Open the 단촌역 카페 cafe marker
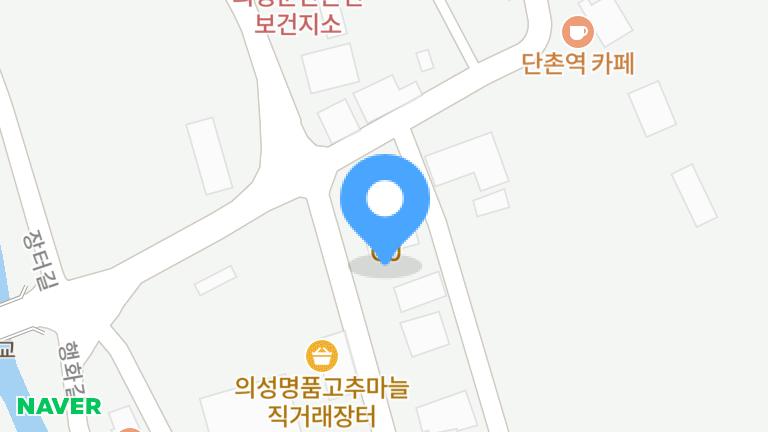 pos(577,31)
